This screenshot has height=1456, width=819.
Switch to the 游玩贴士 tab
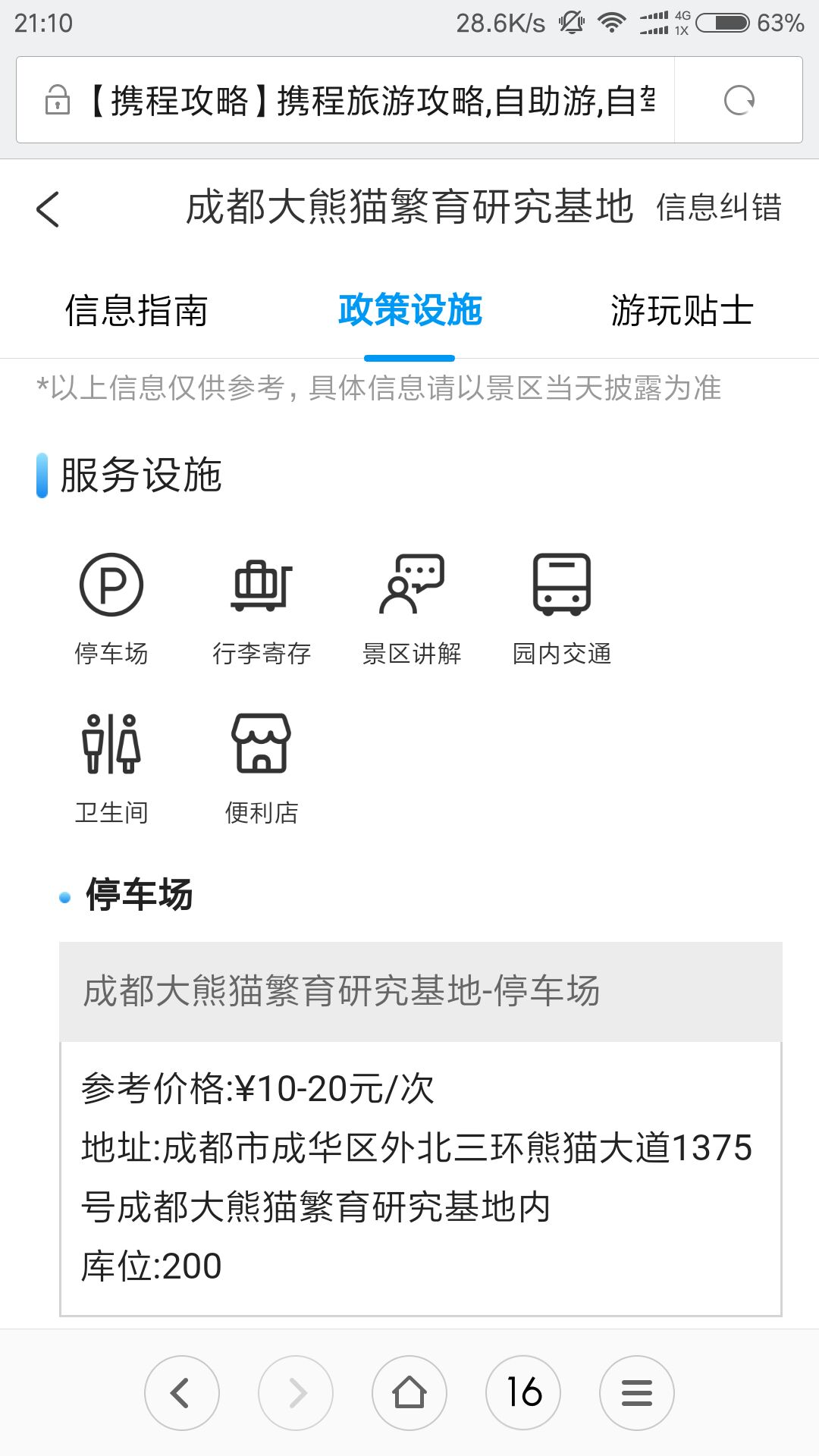(x=682, y=311)
